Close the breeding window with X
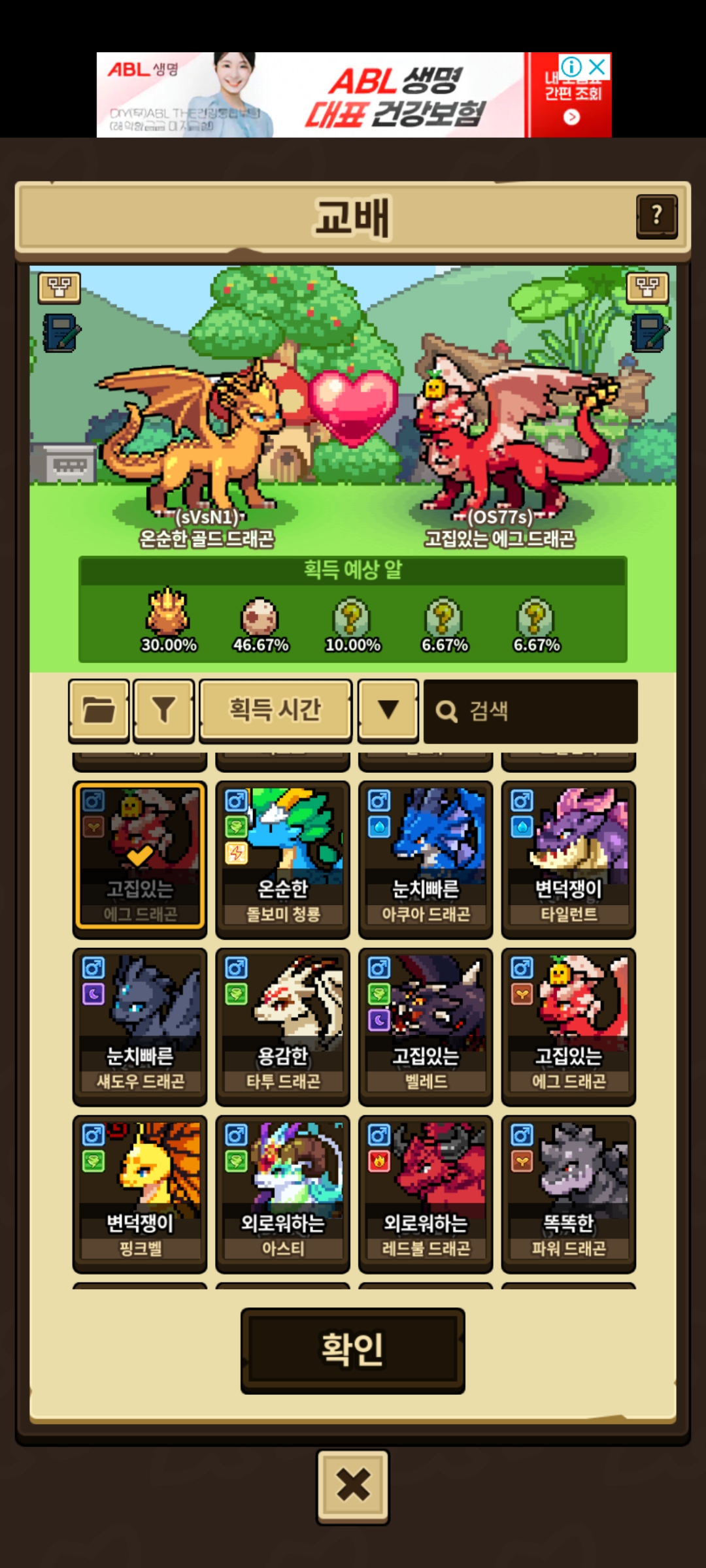Image resolution: width=706 pixels, height=1568 pixels. (x=352, y=1486)
